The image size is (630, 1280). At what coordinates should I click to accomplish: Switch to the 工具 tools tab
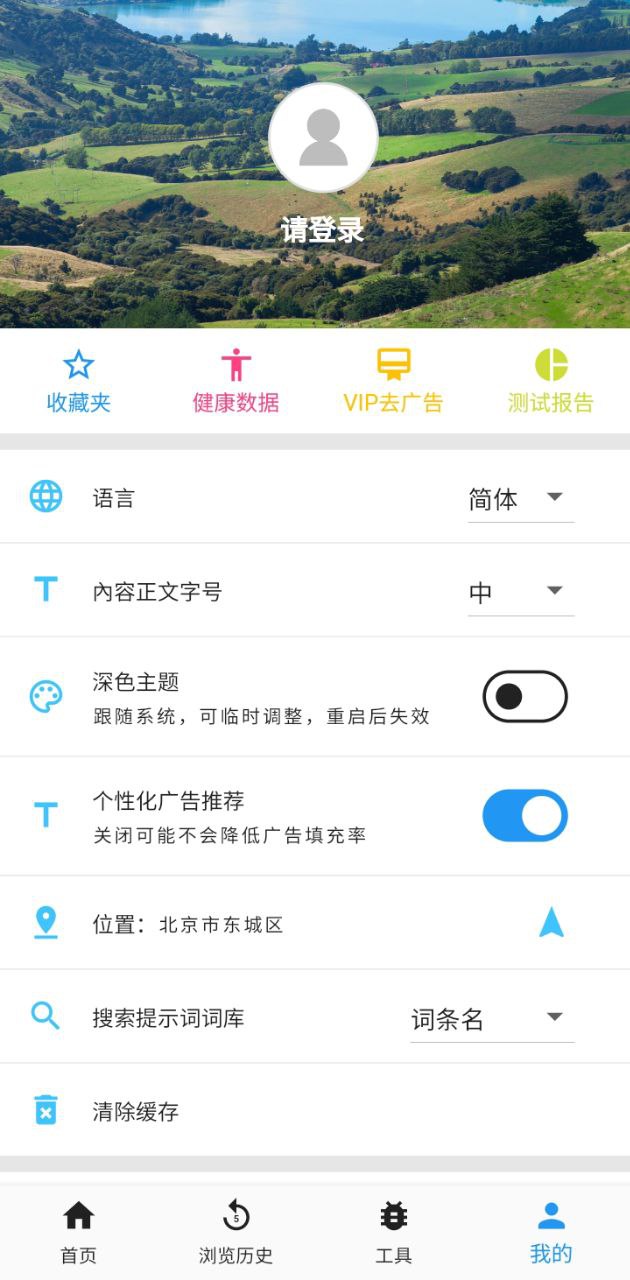click(x=393, y=1232)
